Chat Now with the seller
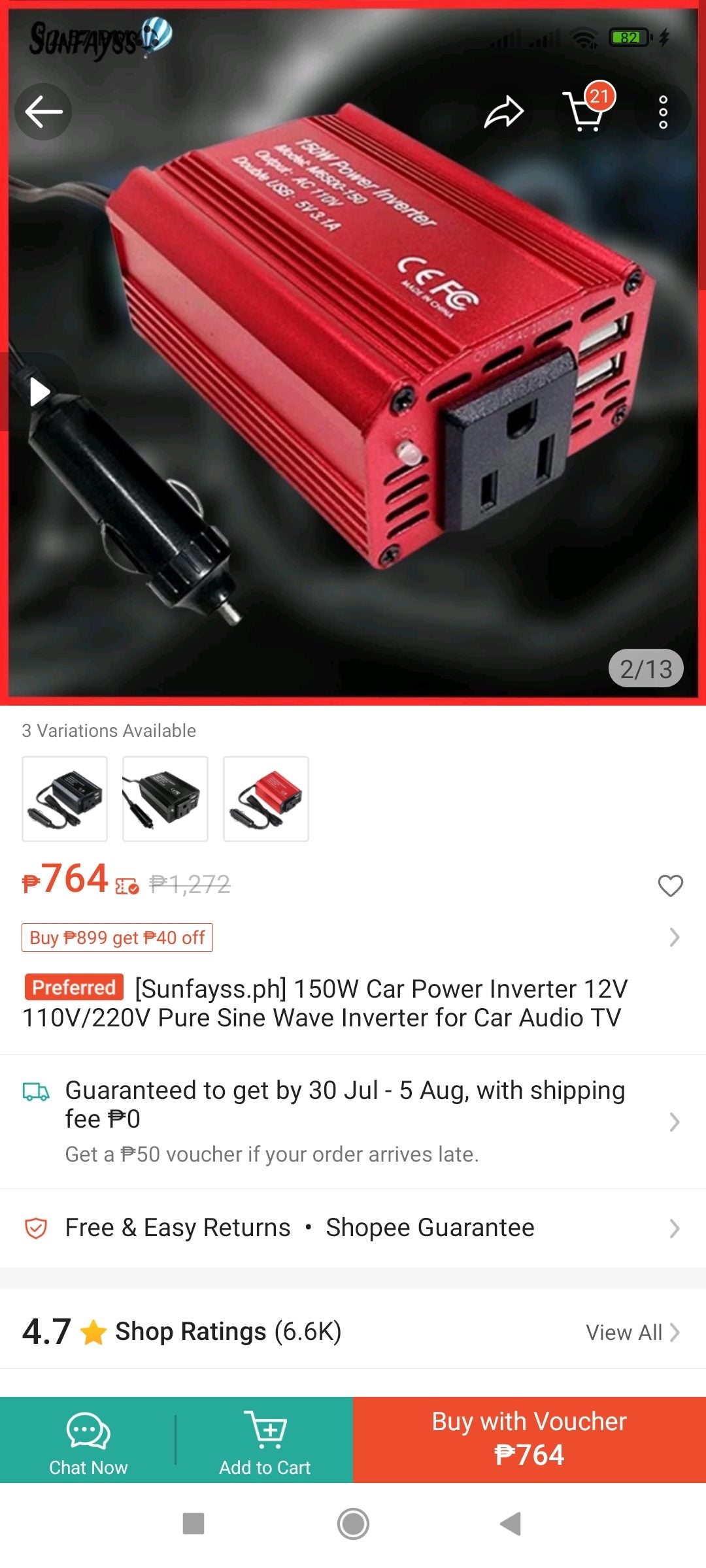The image size is (706, 1568). click(88, 1441)
